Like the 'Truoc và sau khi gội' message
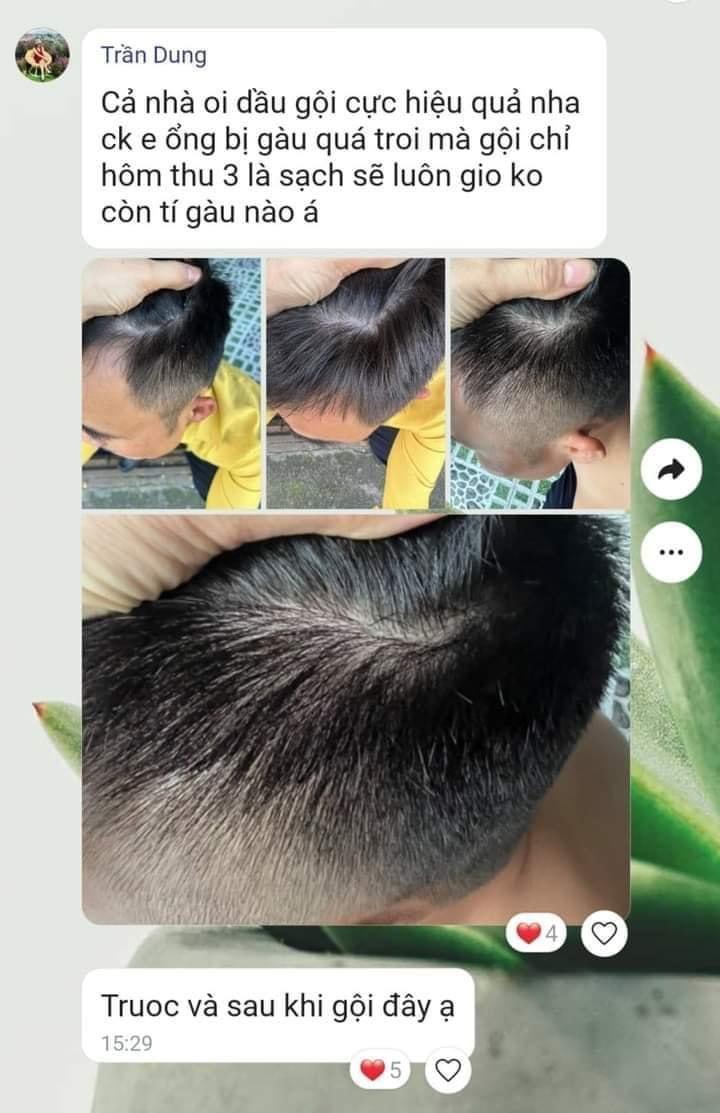Viewport: 720px width, 1113px height. pos(448,1070)
